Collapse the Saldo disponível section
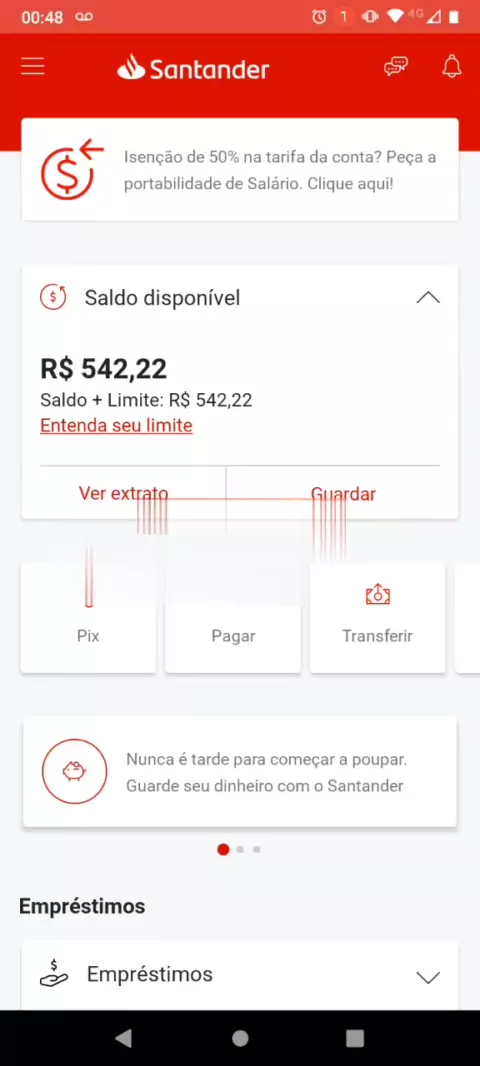Screen dimensions: 480x1066 (428, 298)
